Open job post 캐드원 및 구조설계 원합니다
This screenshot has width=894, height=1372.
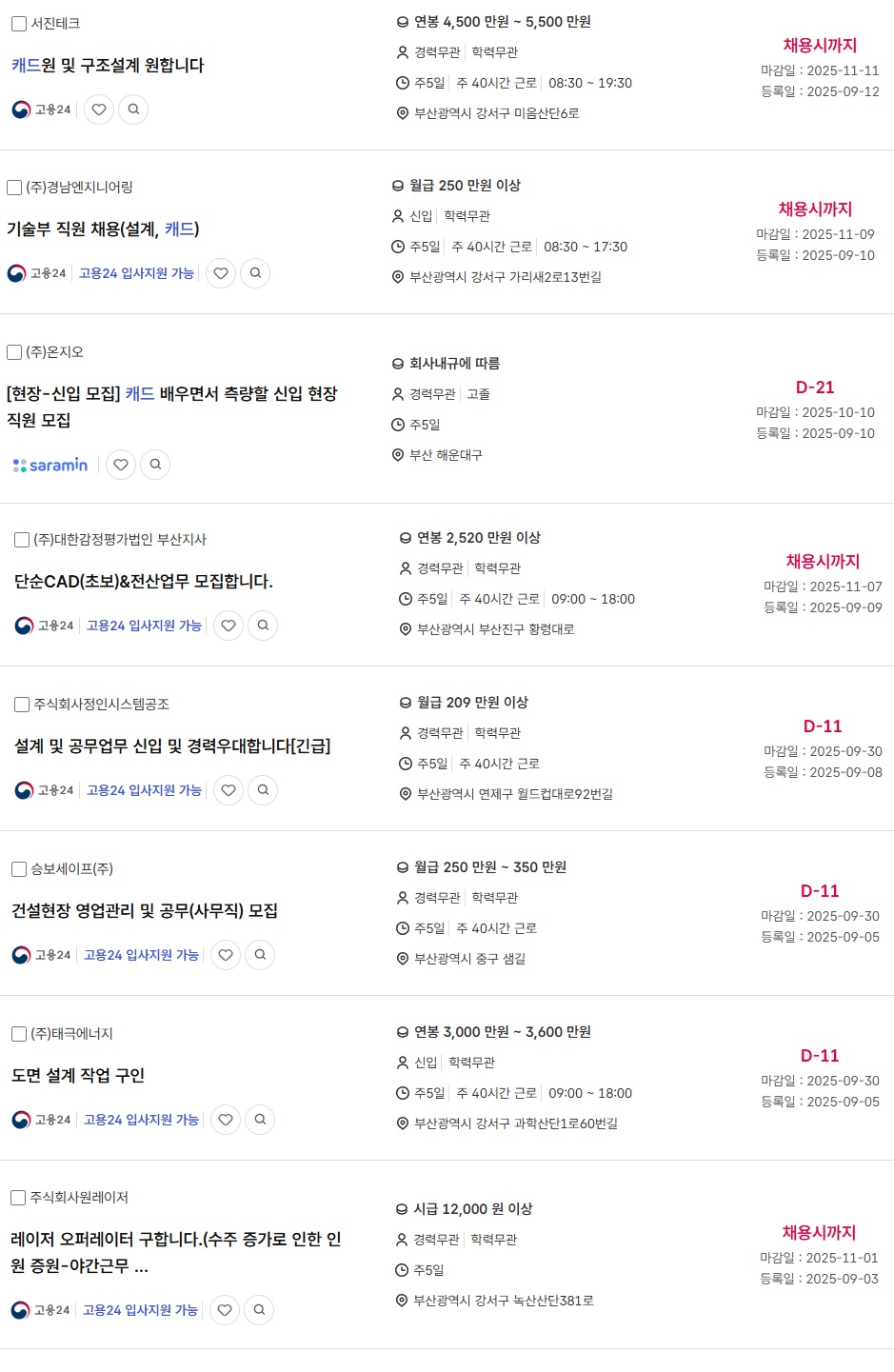pos(108,66)
